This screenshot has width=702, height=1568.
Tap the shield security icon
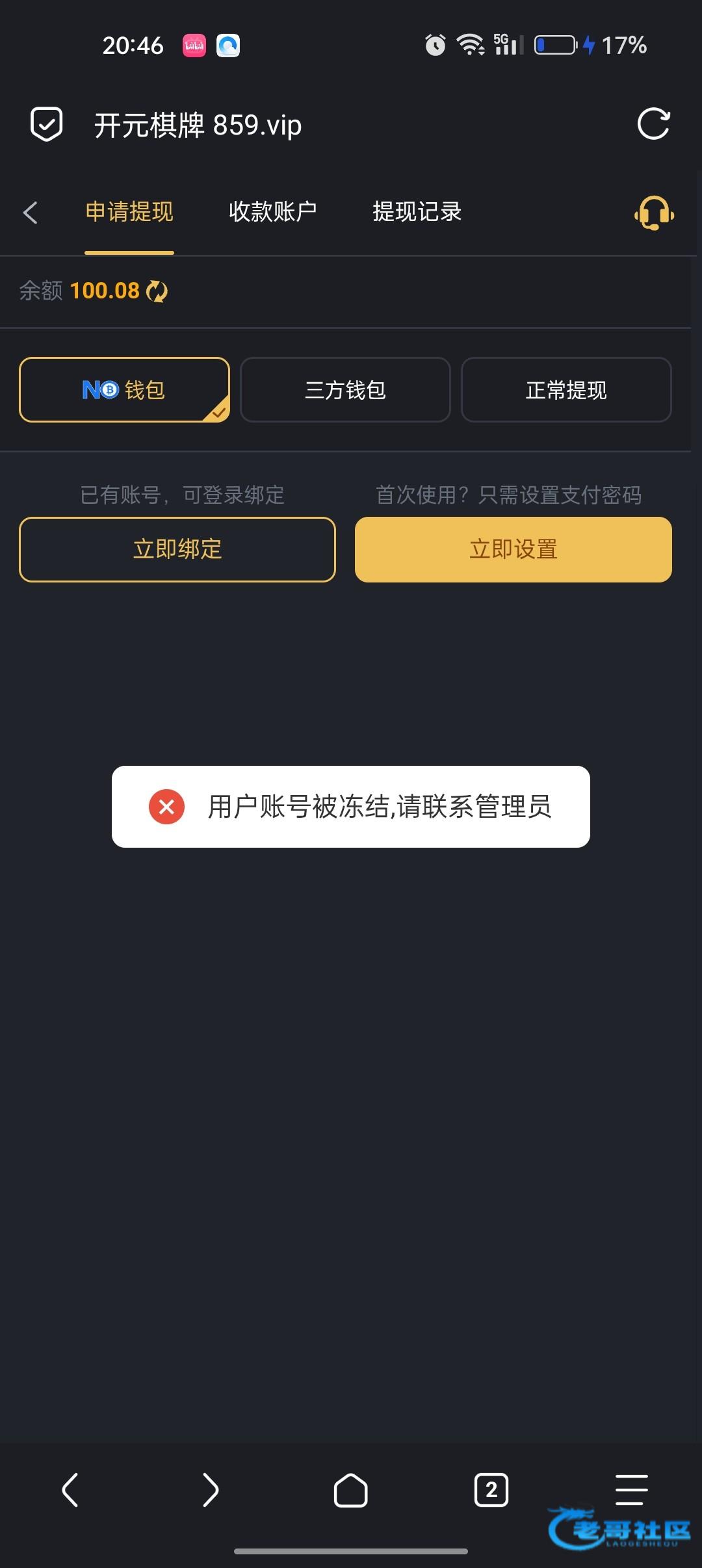(x=47, y=124)
